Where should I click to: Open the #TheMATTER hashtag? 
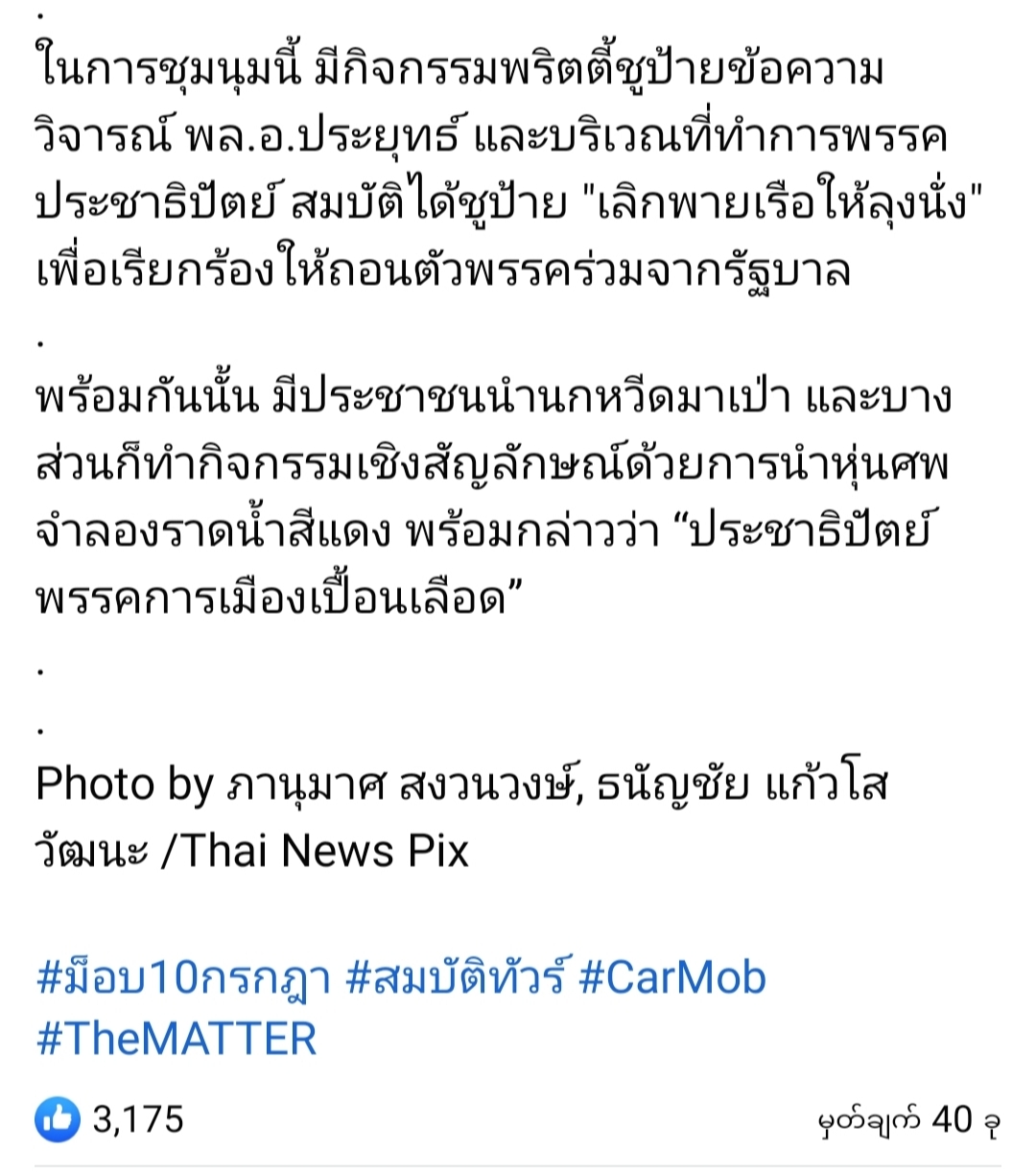click(x=177, y=1040)
